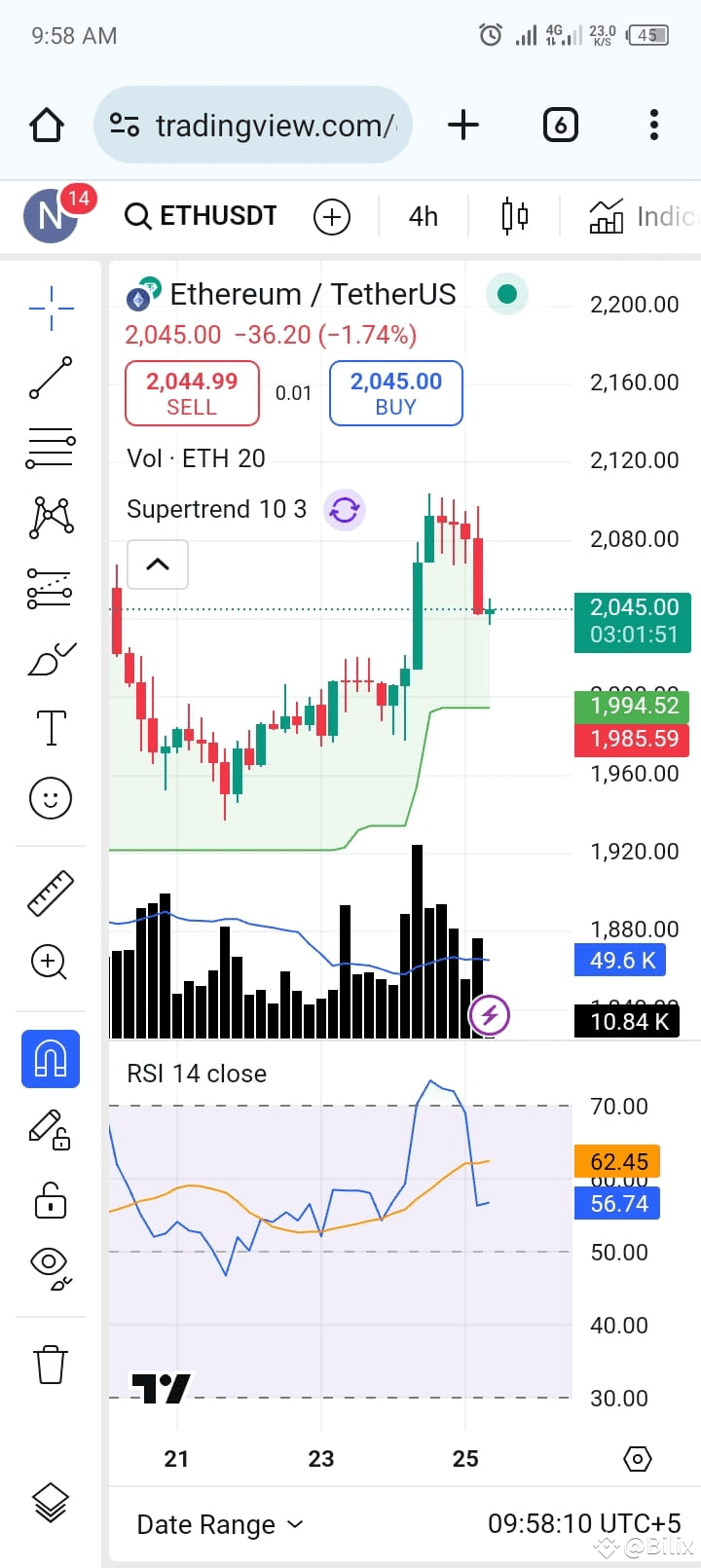Toggle drawings visibility with the eye icon
701x1568 pixels.
tap(50, 1267)
